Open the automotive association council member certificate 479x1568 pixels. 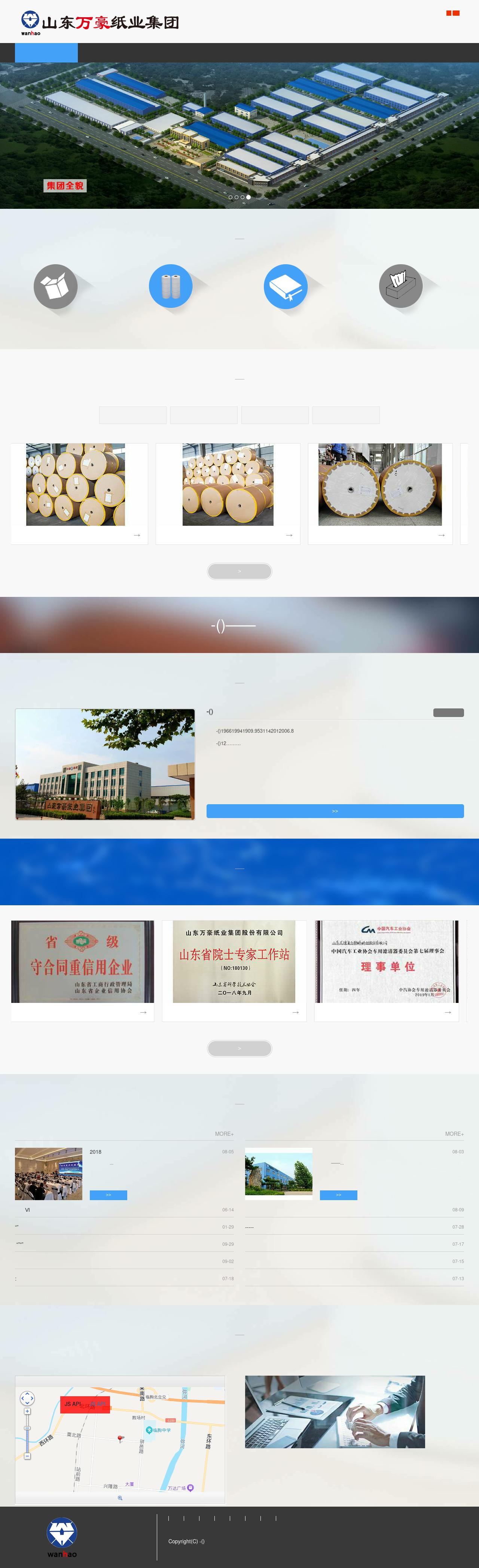click(386, 970)
